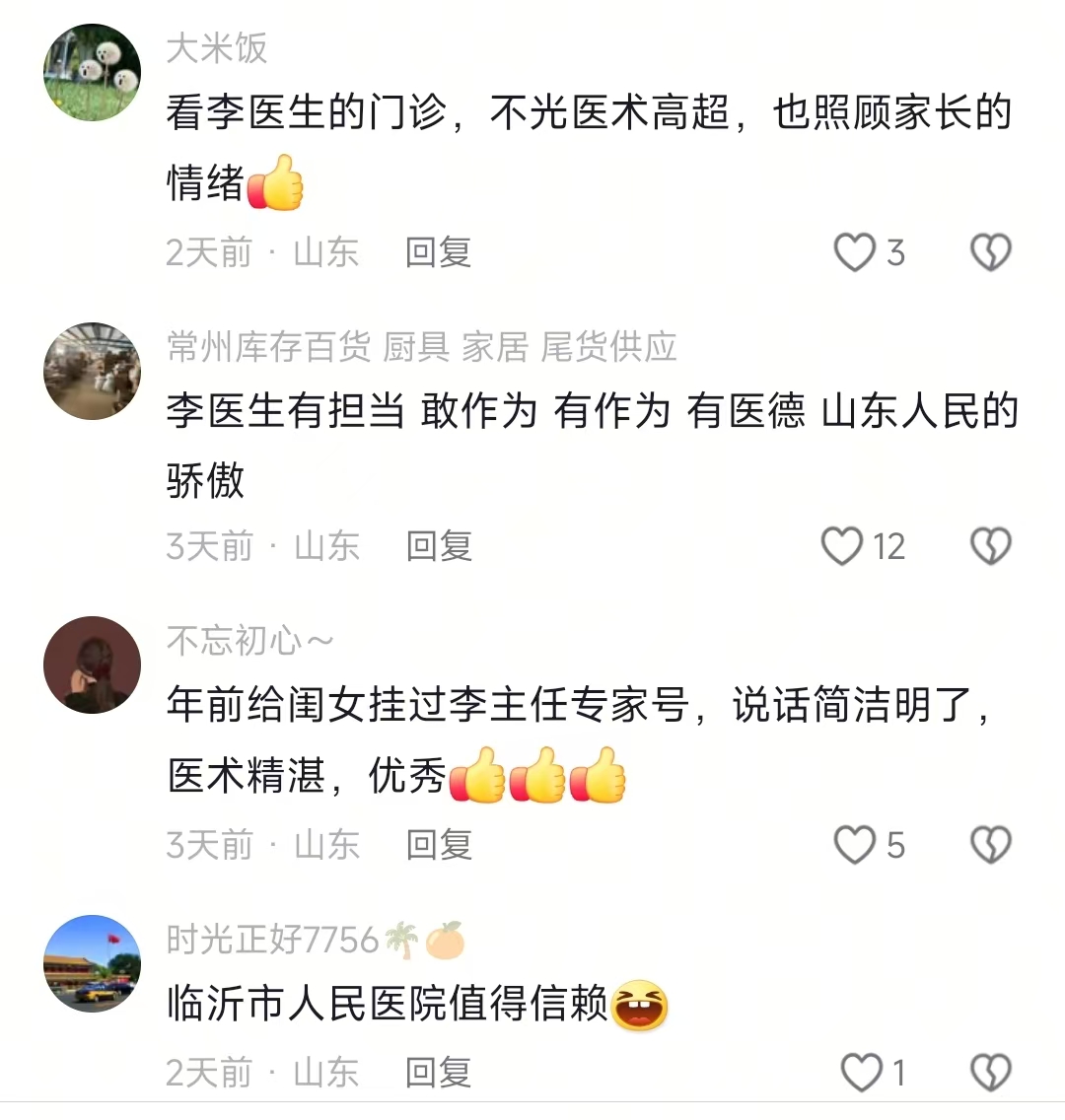This screenshot has width=1065, height=1120.
Task: Open 大米饭's profile avatar
Action: click(x=93, y=73)
